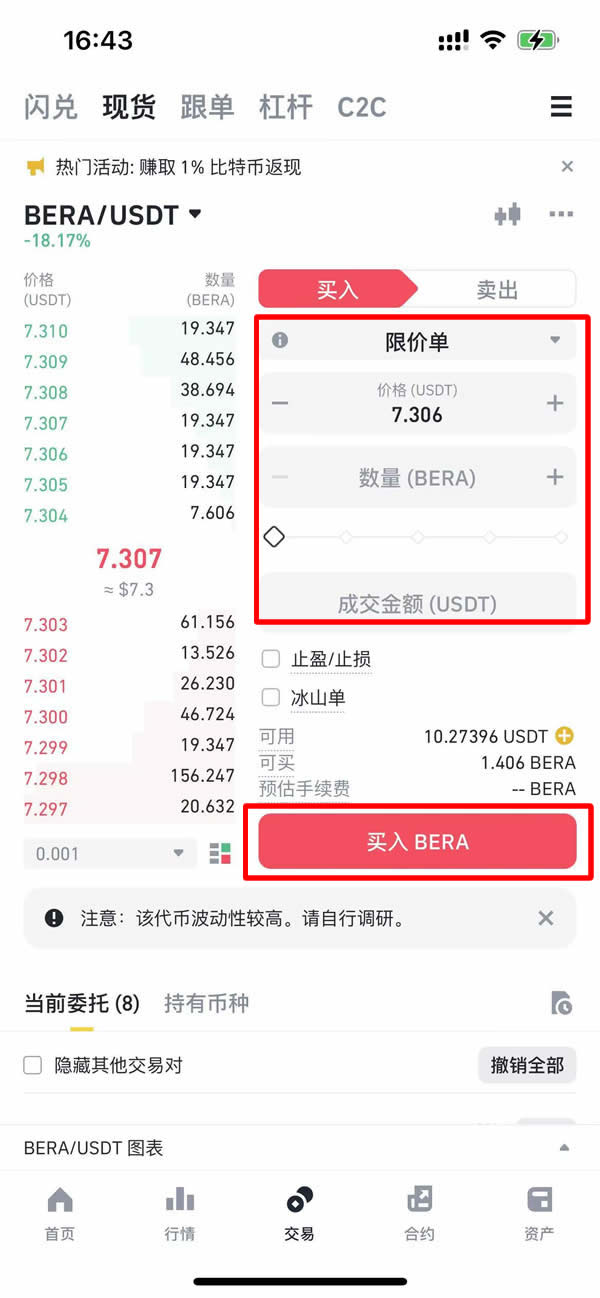Go to the 资产 tab
The height and width of the screenshot is (1298, 600).
(539, 1213)
